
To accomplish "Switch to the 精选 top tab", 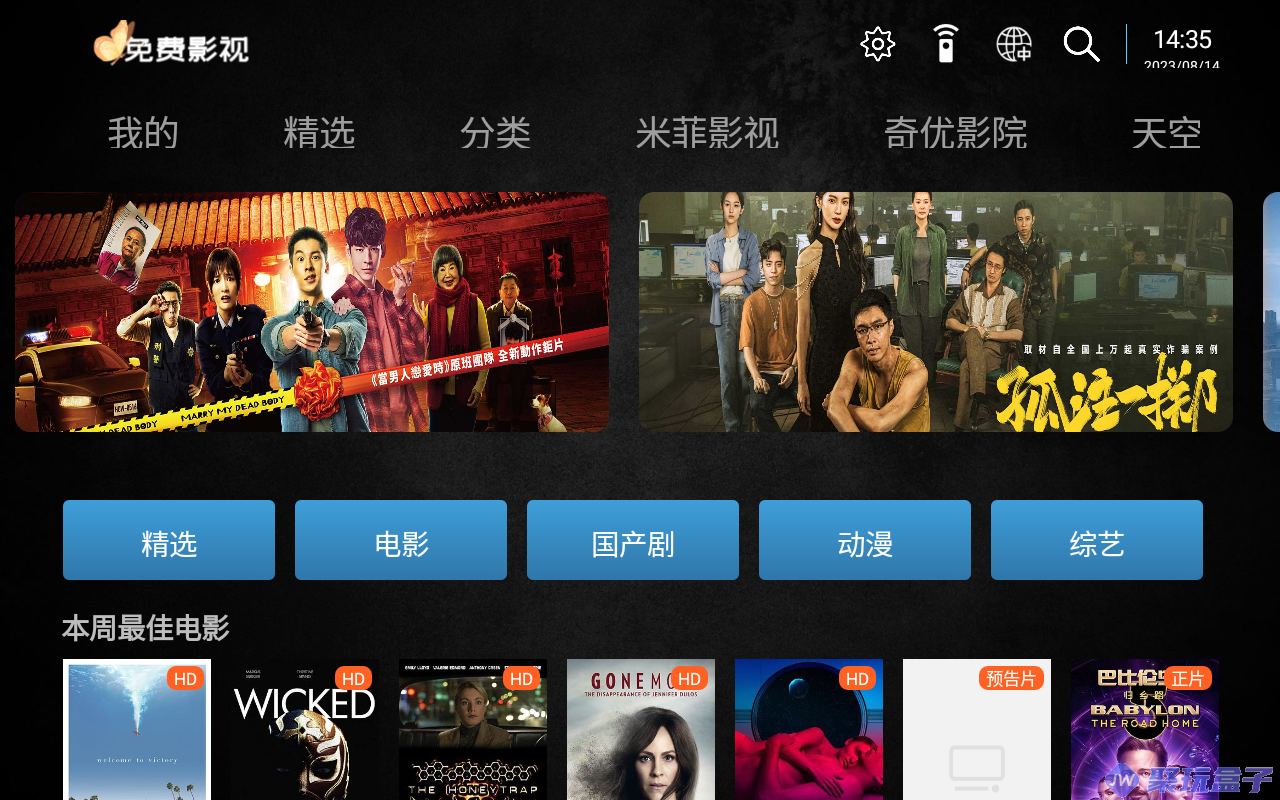I will tap(319, 133).
